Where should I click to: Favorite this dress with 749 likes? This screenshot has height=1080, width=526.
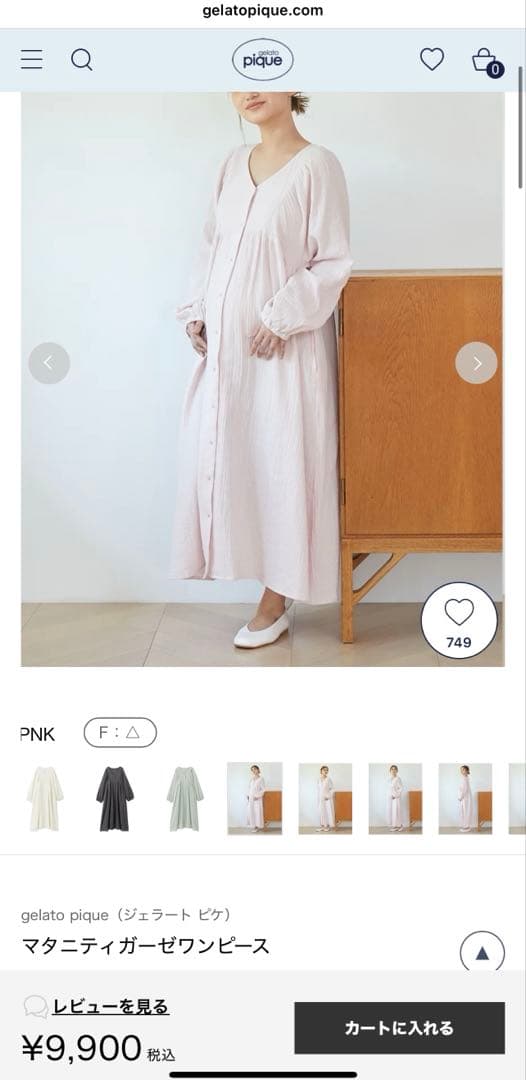pyautogui.click(x=459, y=621)
